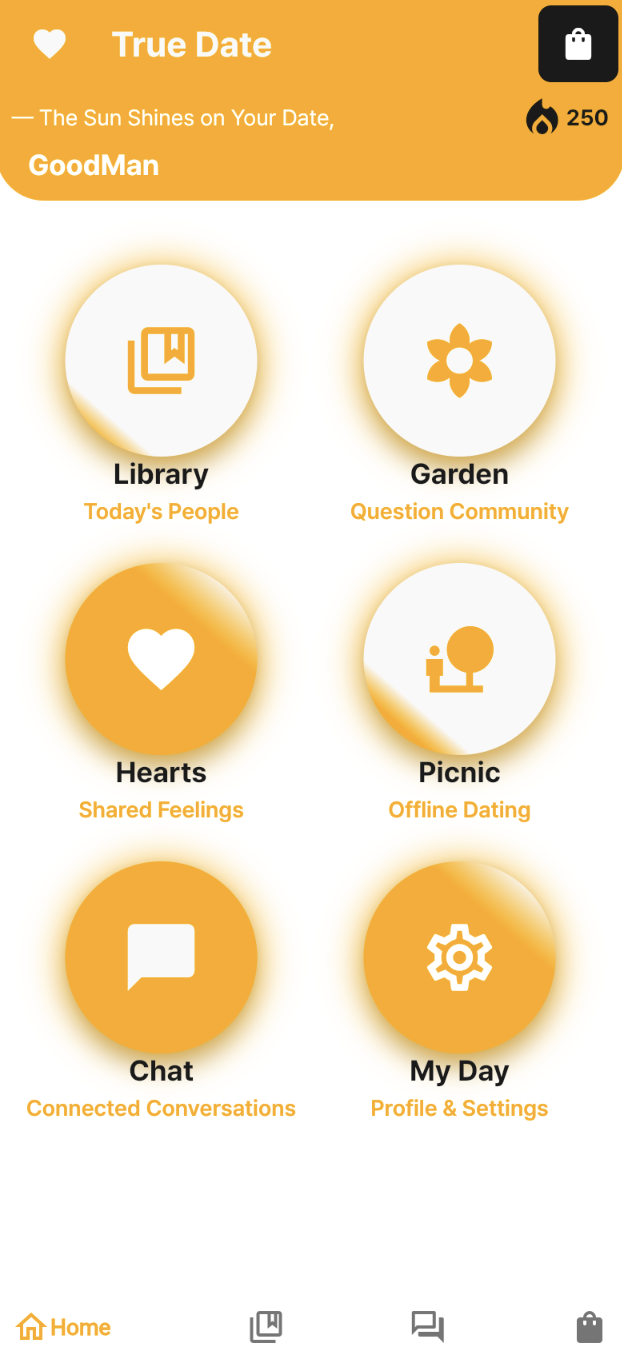Viewport: 622px width, 1360px height.
Task: Switch to the shop bag tab
Action: click(x=589, y=1327)
